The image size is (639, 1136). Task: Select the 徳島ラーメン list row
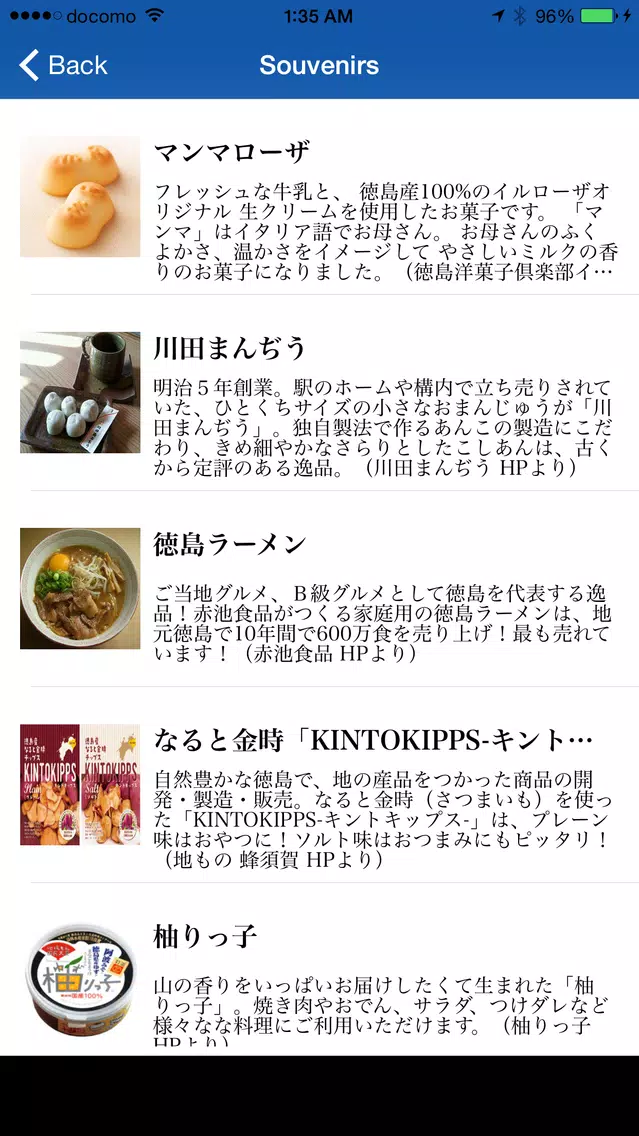click(320, 588)
